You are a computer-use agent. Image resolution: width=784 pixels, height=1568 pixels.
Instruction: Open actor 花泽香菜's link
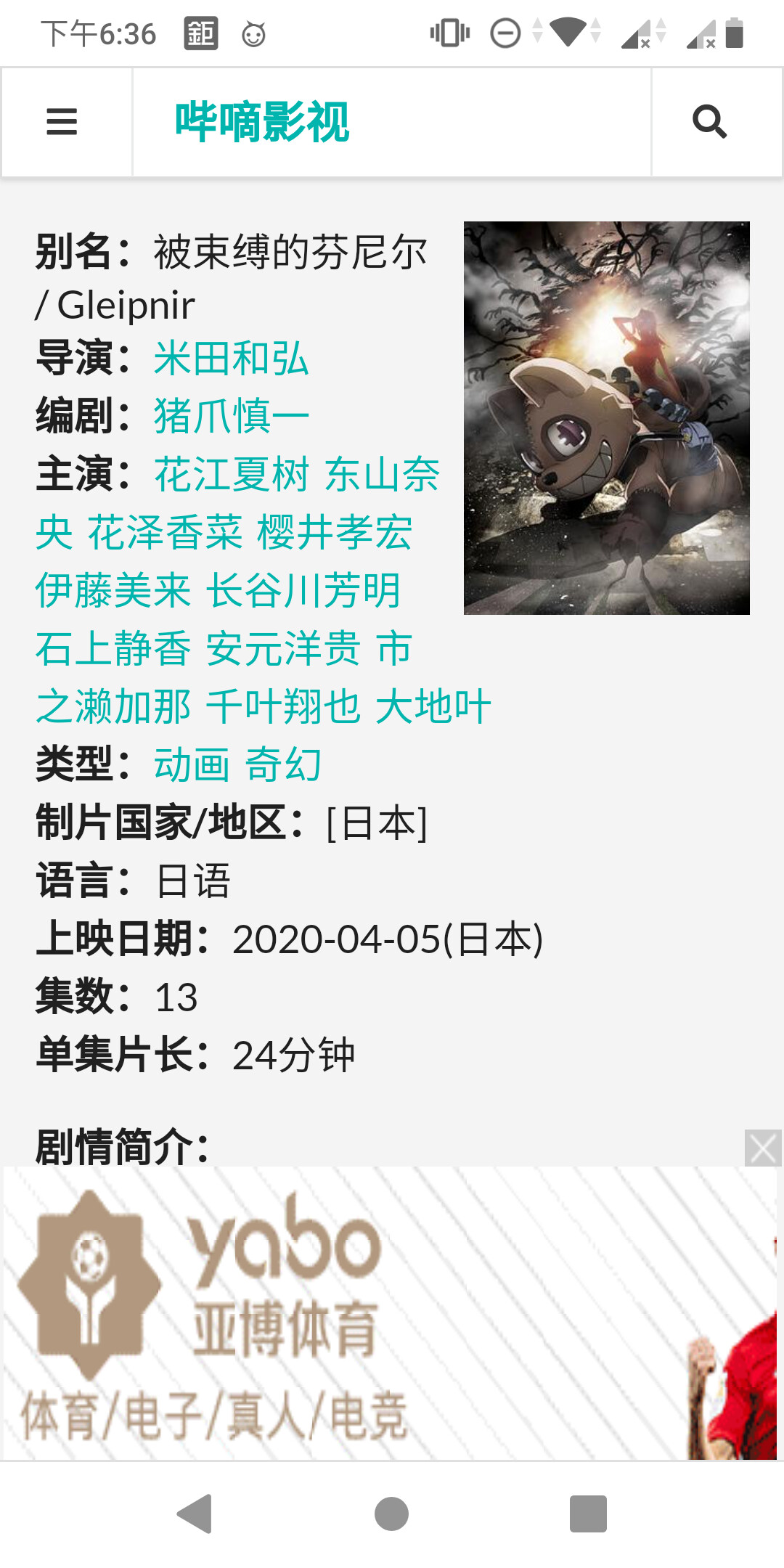tap(165, 533)
